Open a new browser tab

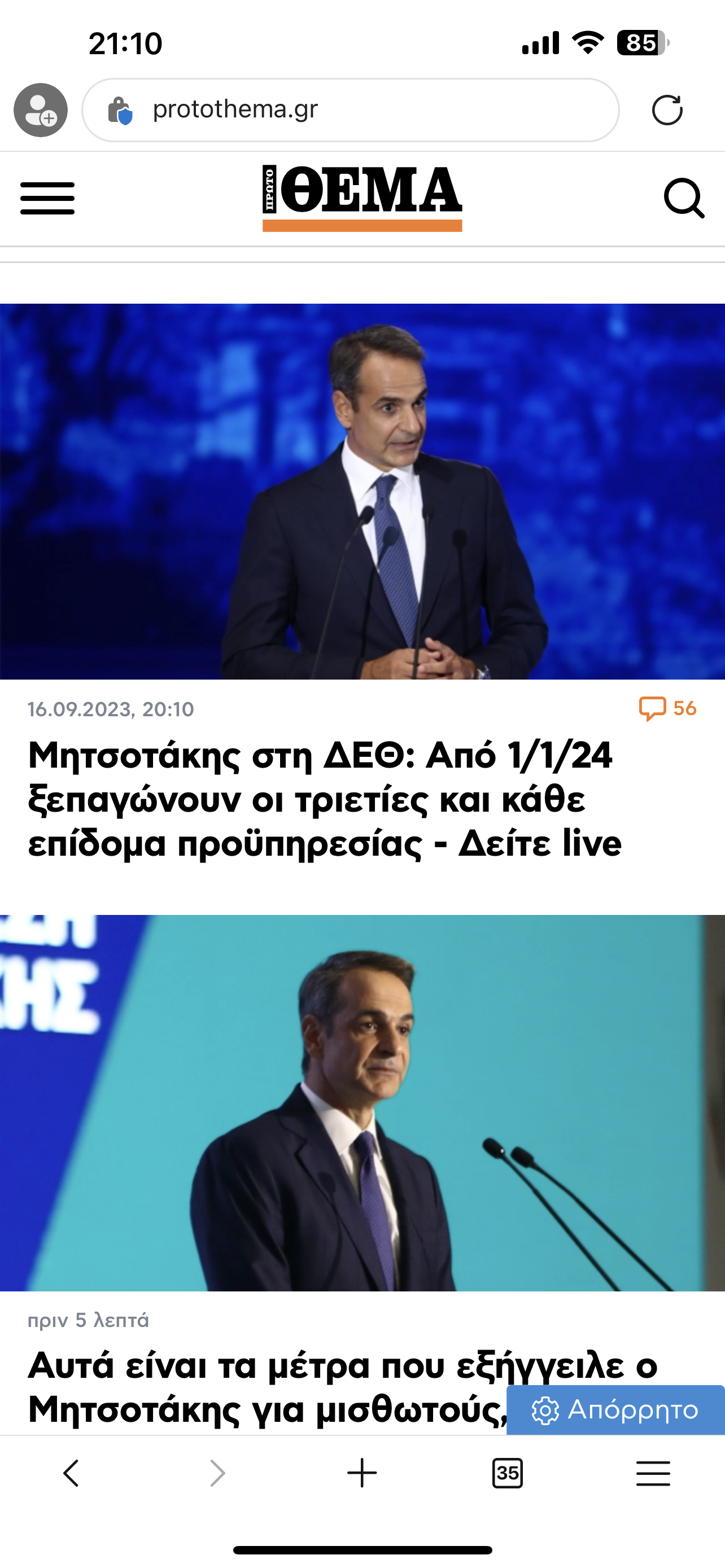click(x=362, y=1473)
